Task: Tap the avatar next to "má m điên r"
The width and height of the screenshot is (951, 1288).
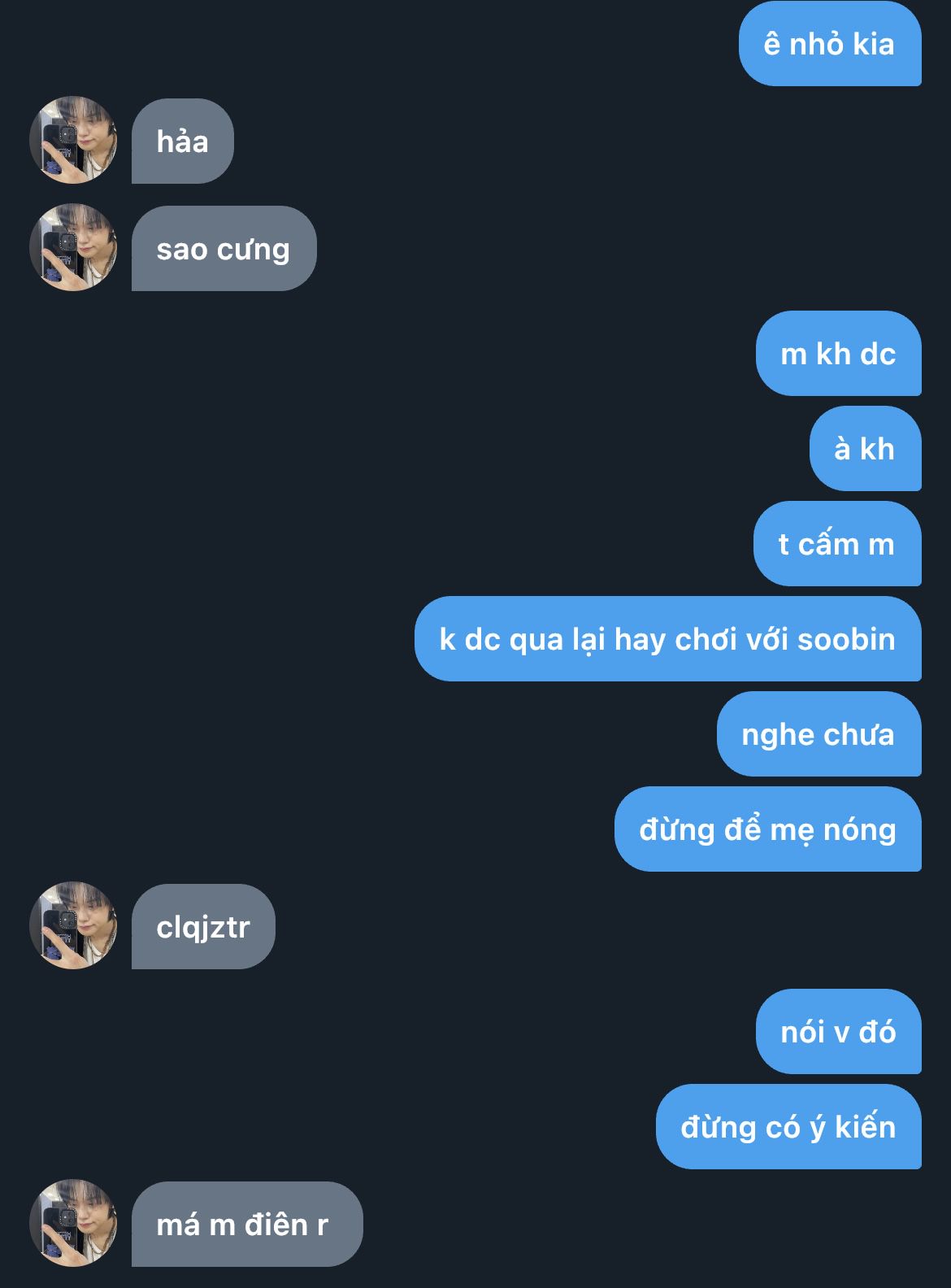Action: (73, 1223)
